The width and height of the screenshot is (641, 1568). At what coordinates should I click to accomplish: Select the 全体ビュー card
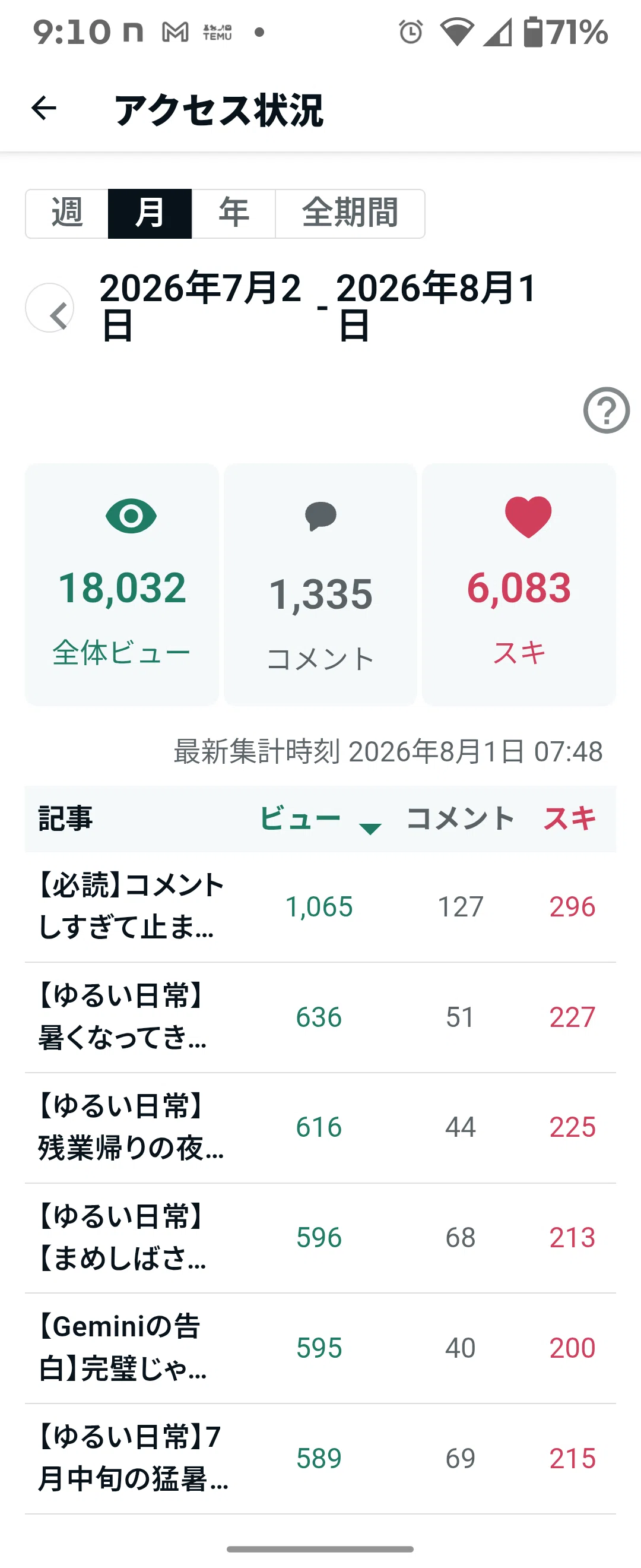[122, 584]
